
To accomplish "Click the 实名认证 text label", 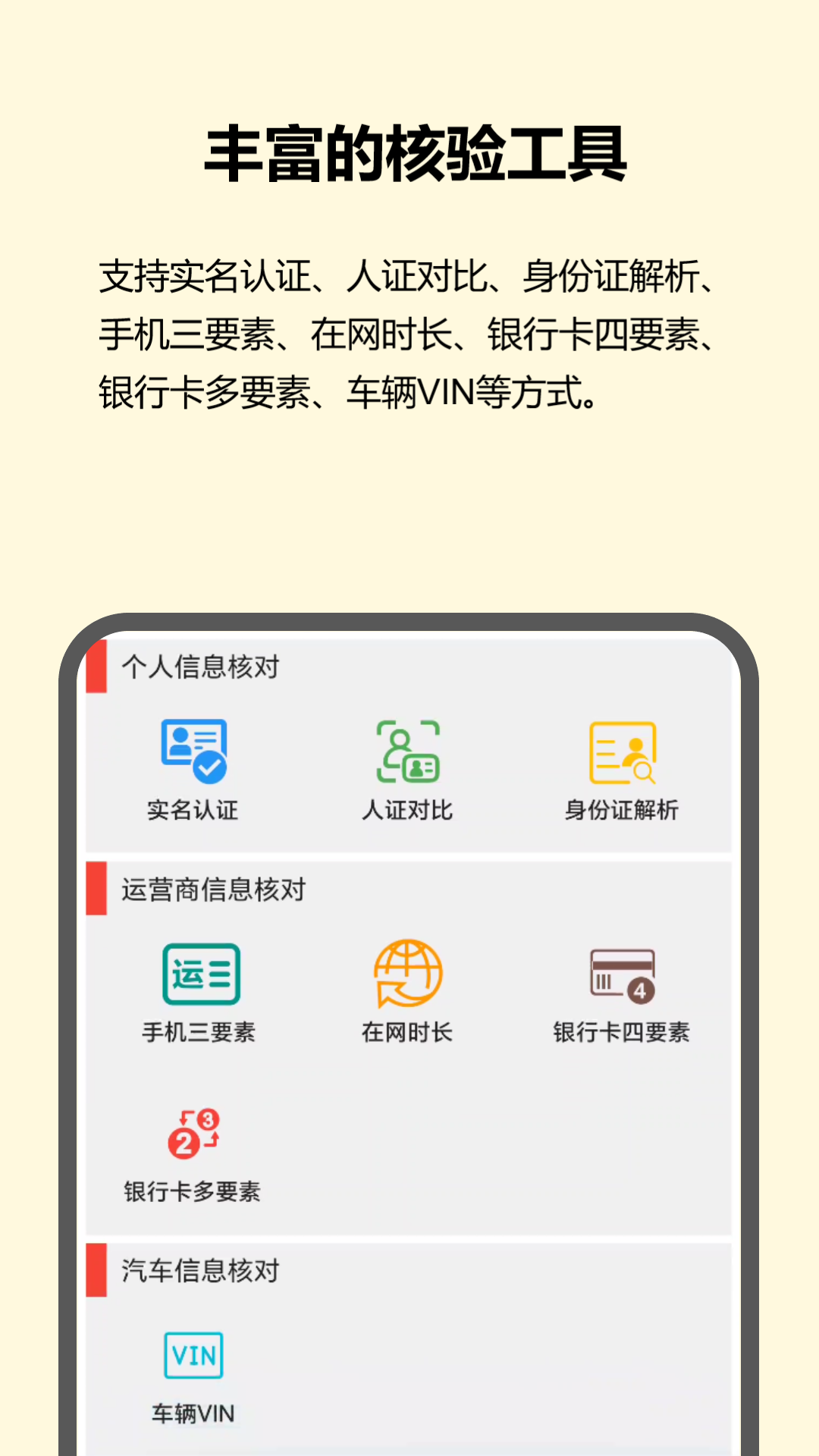I will tap(193, 810).
